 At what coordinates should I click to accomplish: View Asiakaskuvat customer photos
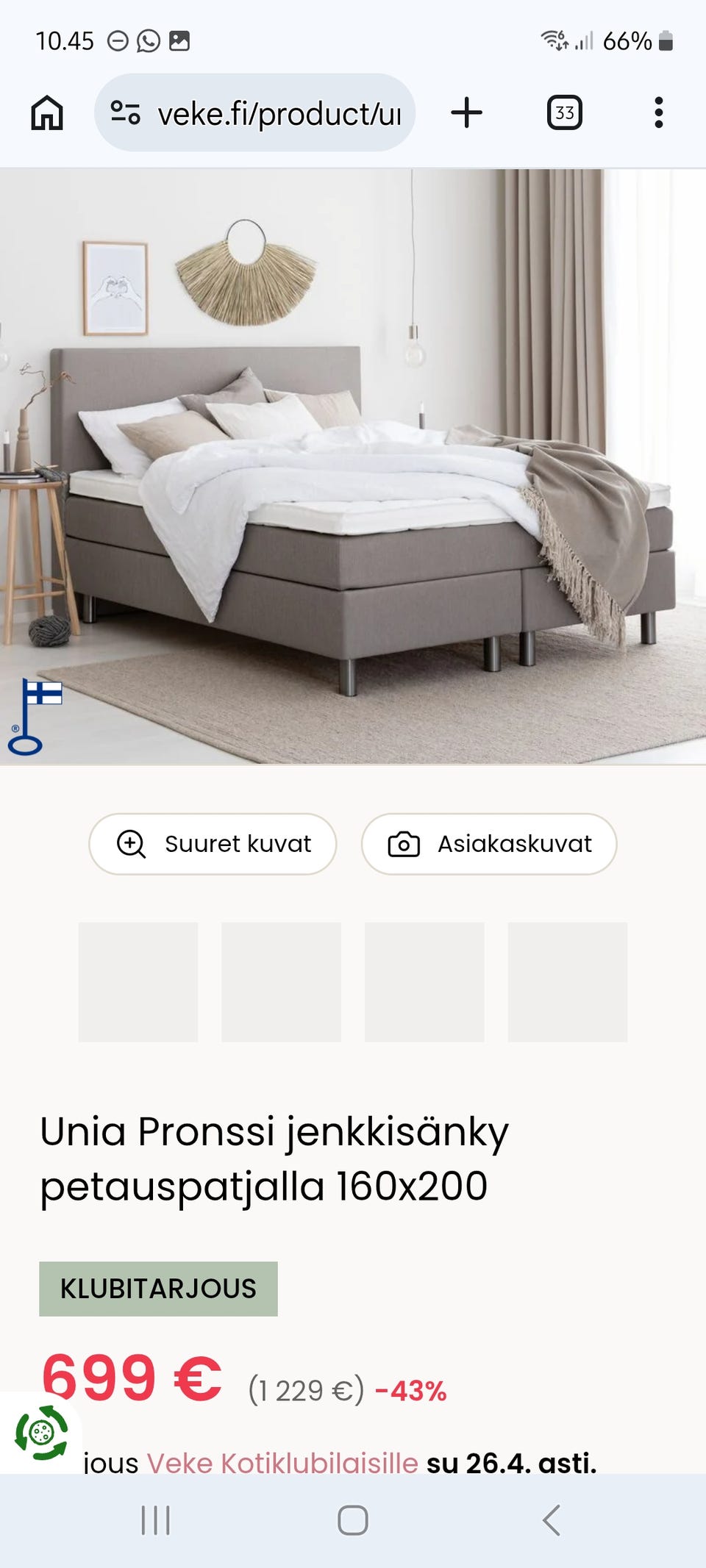[489, 844]
